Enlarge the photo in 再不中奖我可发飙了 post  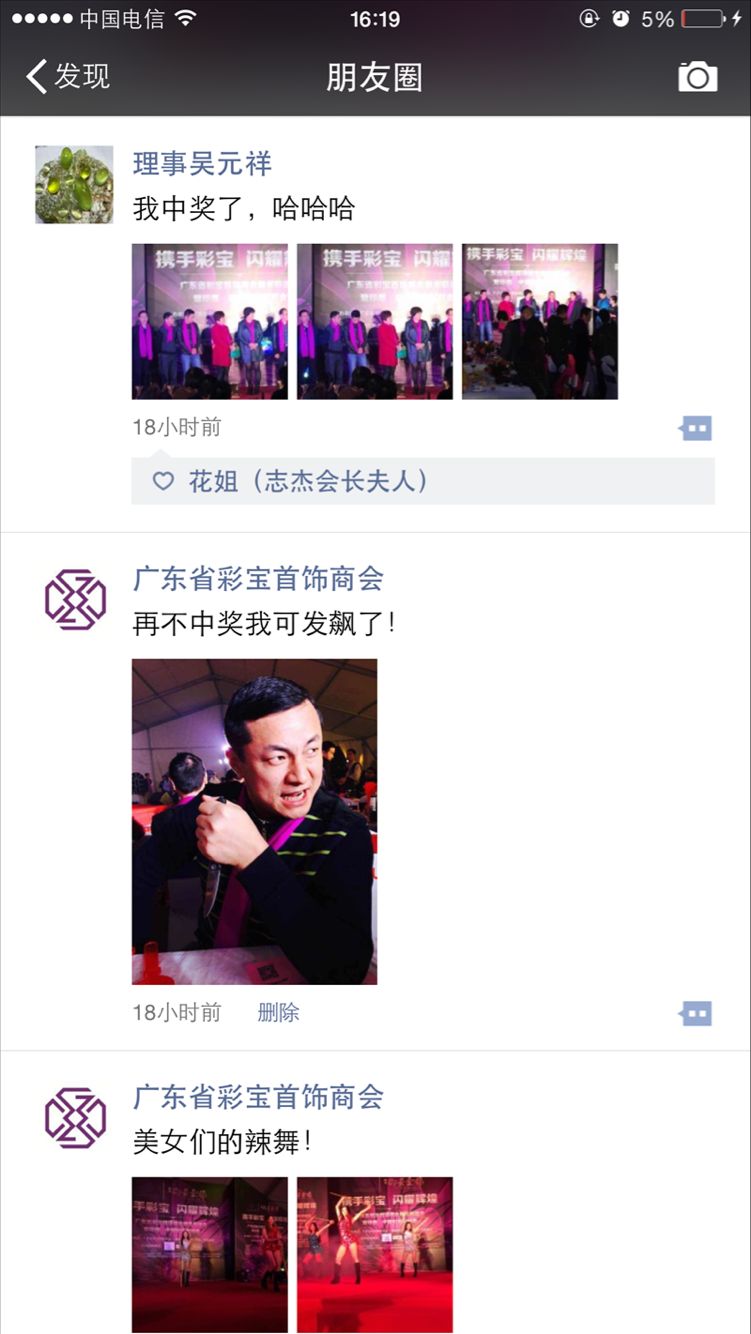(x=254, y=821)
